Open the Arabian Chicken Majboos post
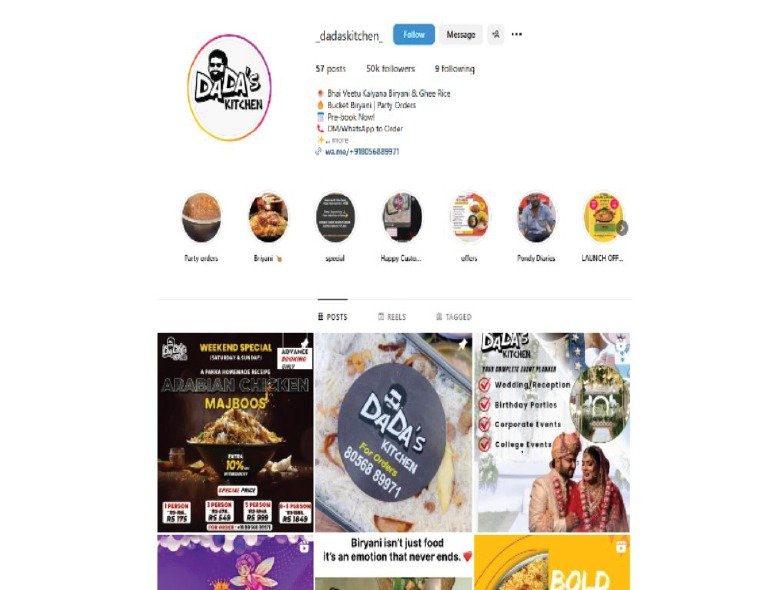The width and height of the screenshot is (770, 590). 235,432
